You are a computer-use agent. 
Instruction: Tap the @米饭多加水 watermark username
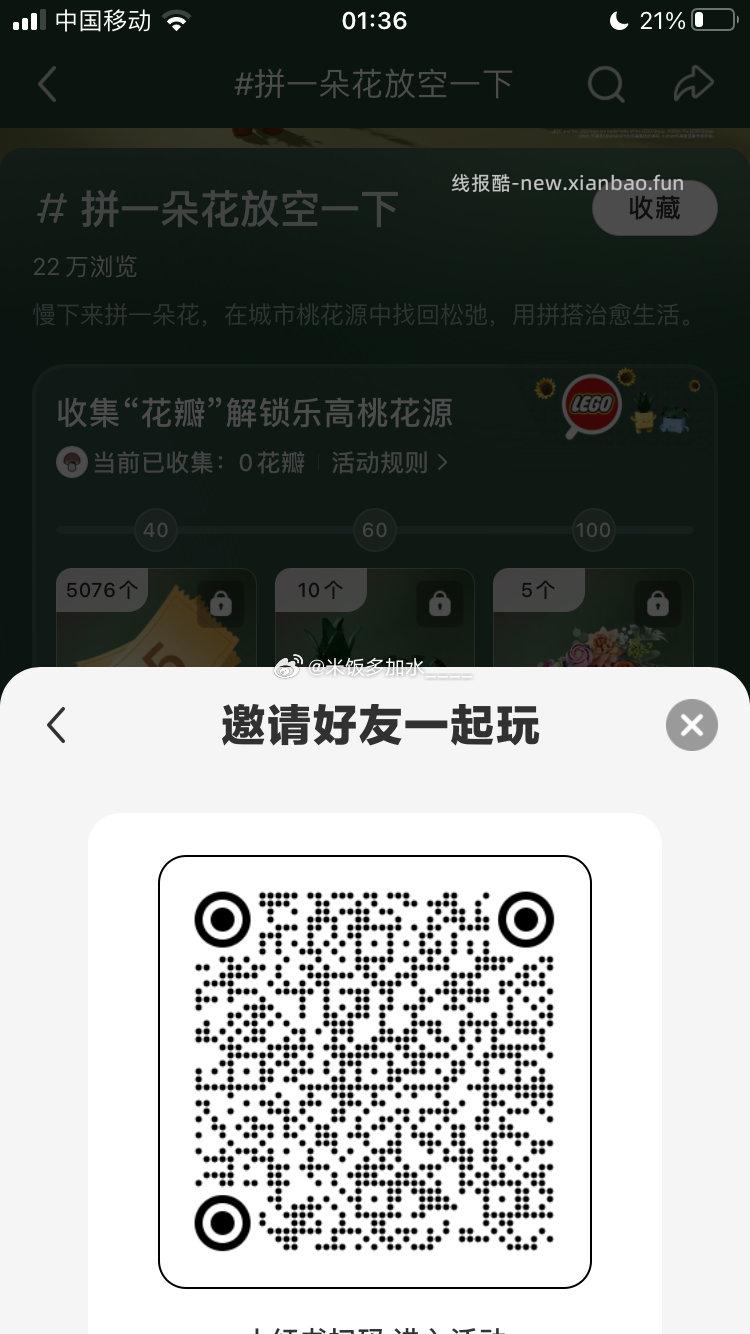point(370,668)
